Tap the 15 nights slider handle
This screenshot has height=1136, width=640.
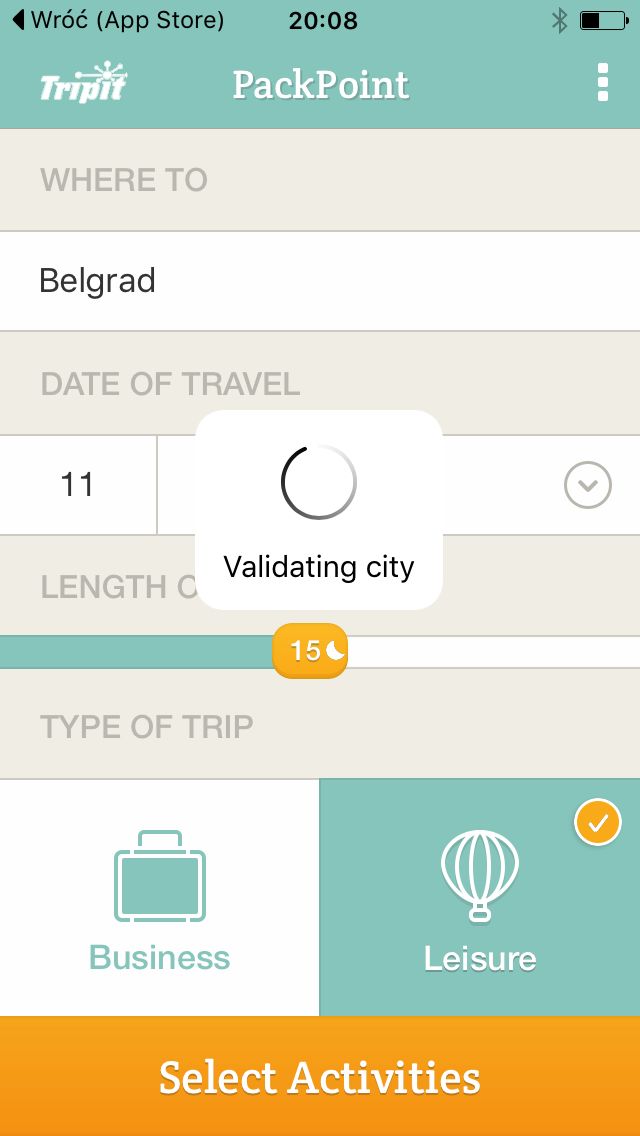click(x=310, y=651)
